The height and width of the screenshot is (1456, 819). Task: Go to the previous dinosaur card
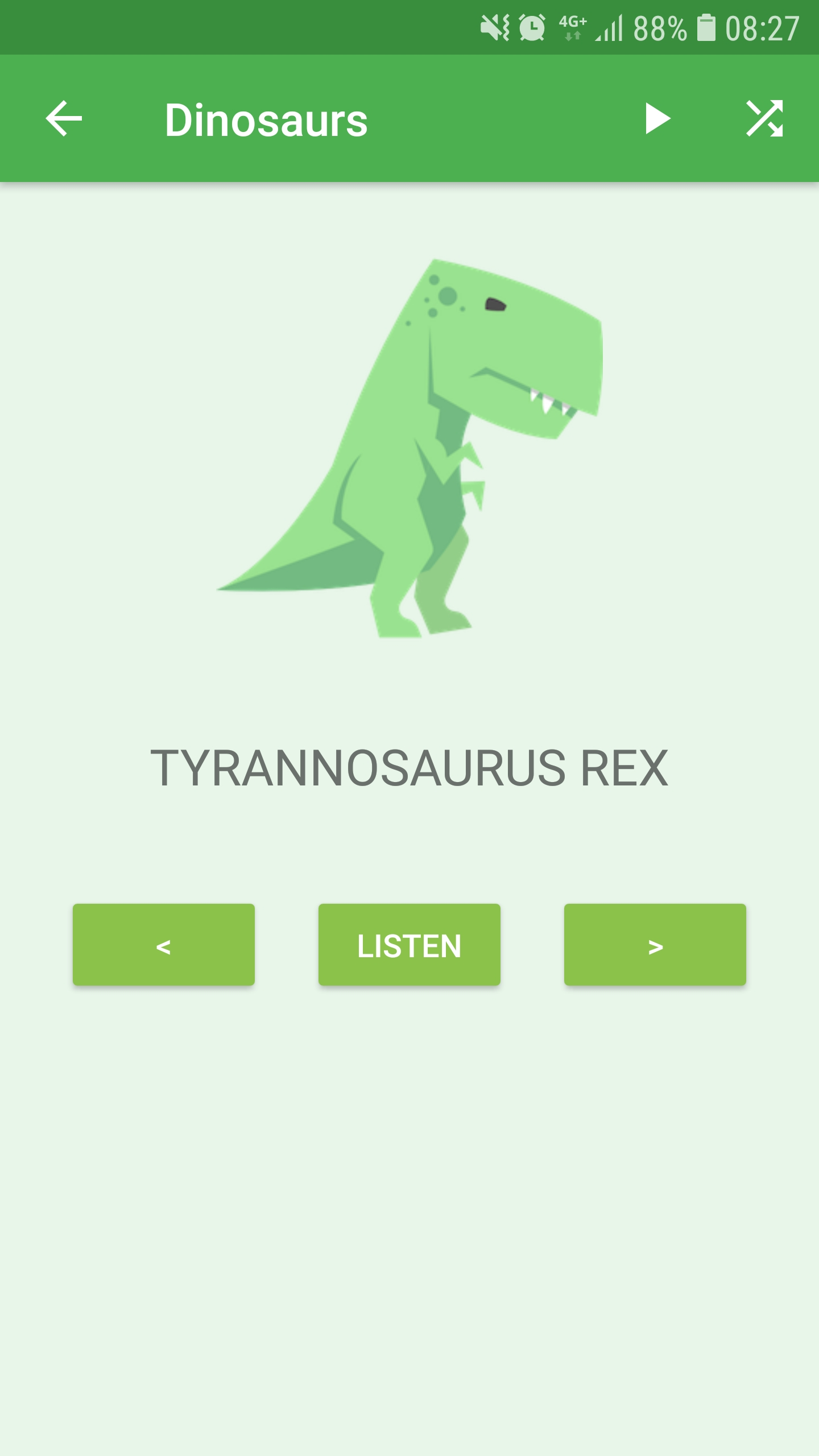[164, 945]
